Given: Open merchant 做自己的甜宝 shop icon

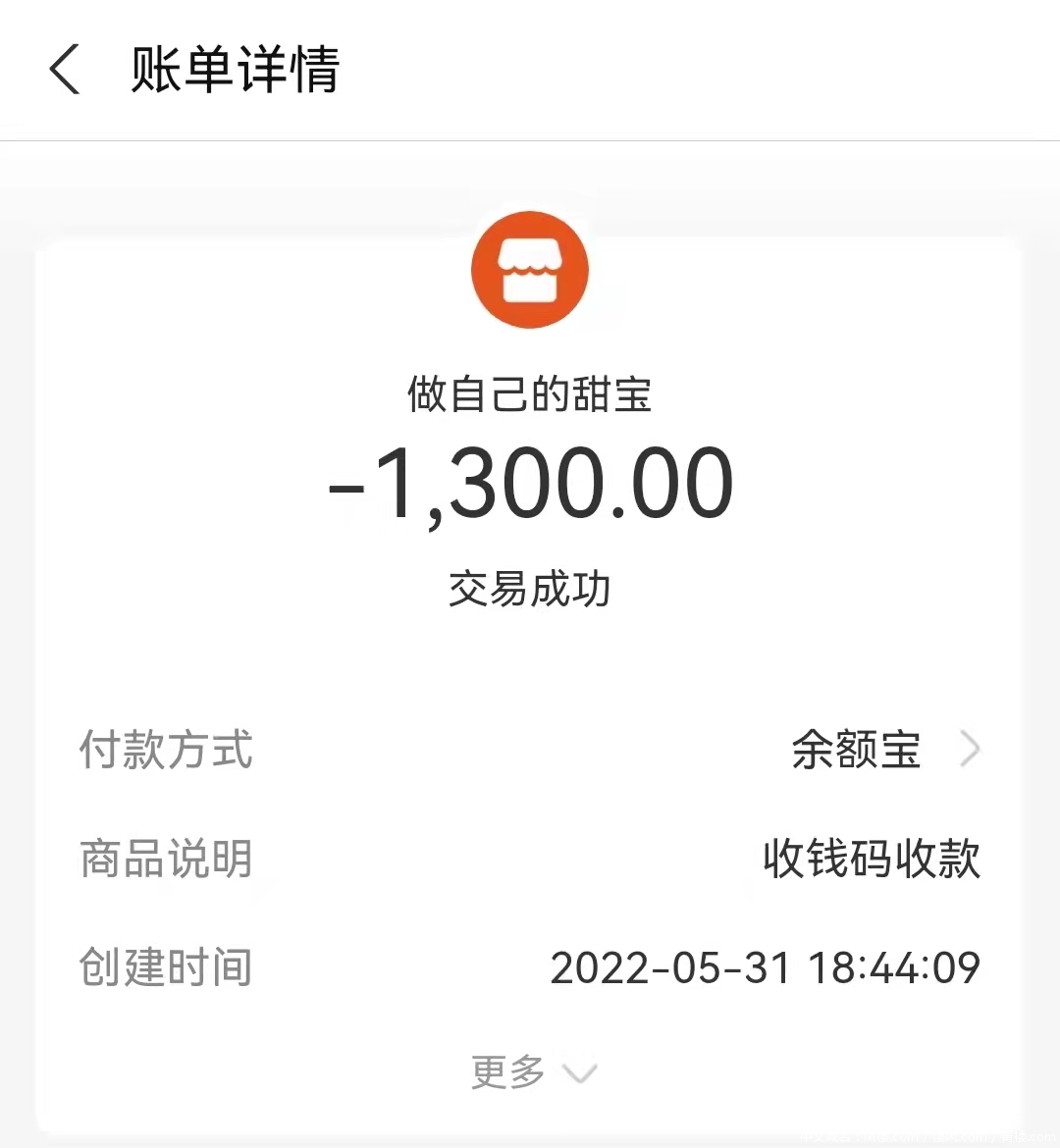Looking at the screenshot, I should (x=529, y=270).
